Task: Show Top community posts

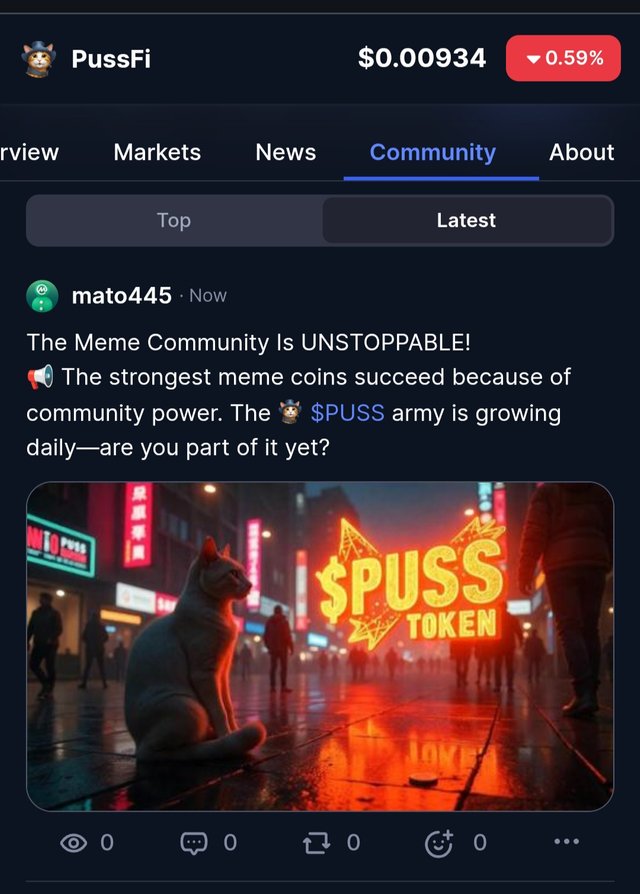Action: click(x=174, y=220)
